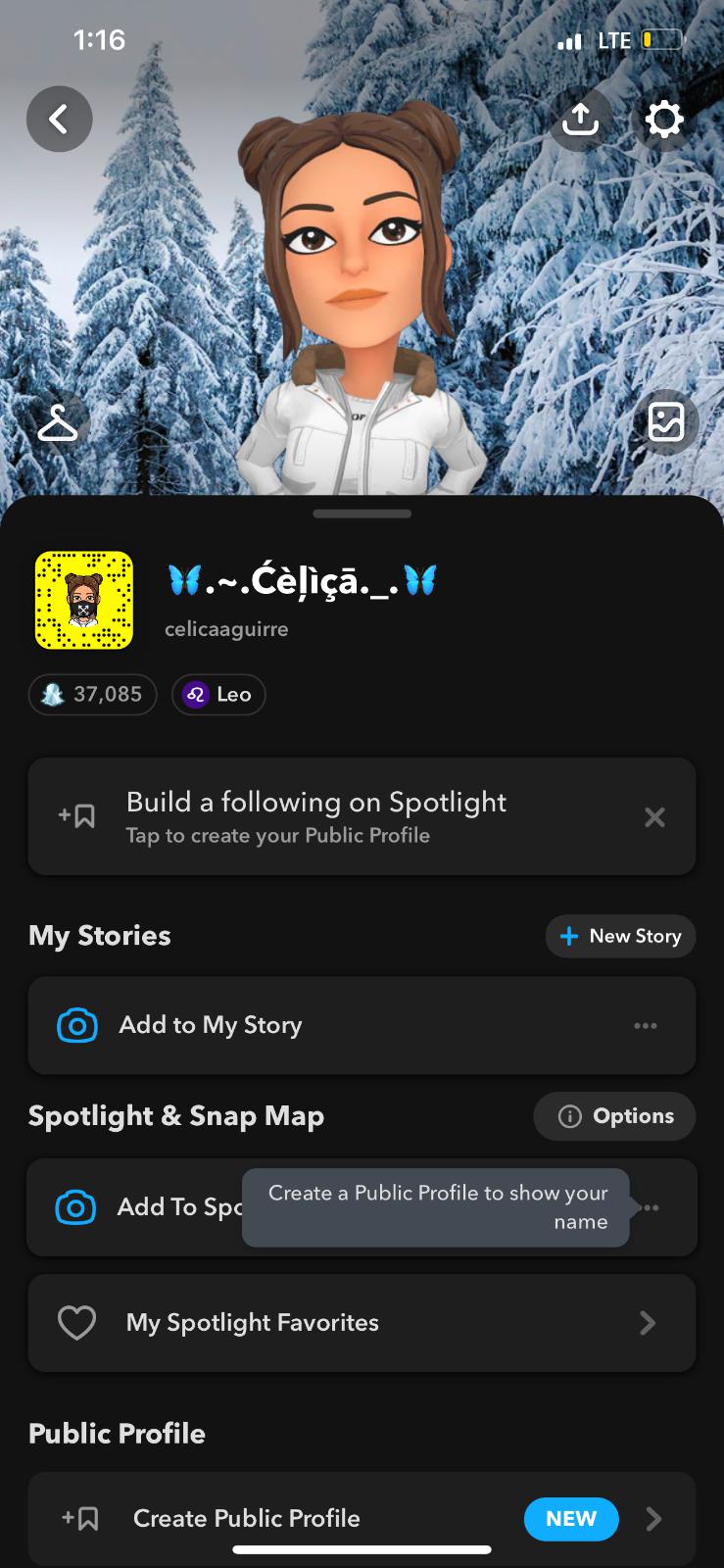
Task: Tap Add To Spotlight row
Action: (x=147, y=1207)
